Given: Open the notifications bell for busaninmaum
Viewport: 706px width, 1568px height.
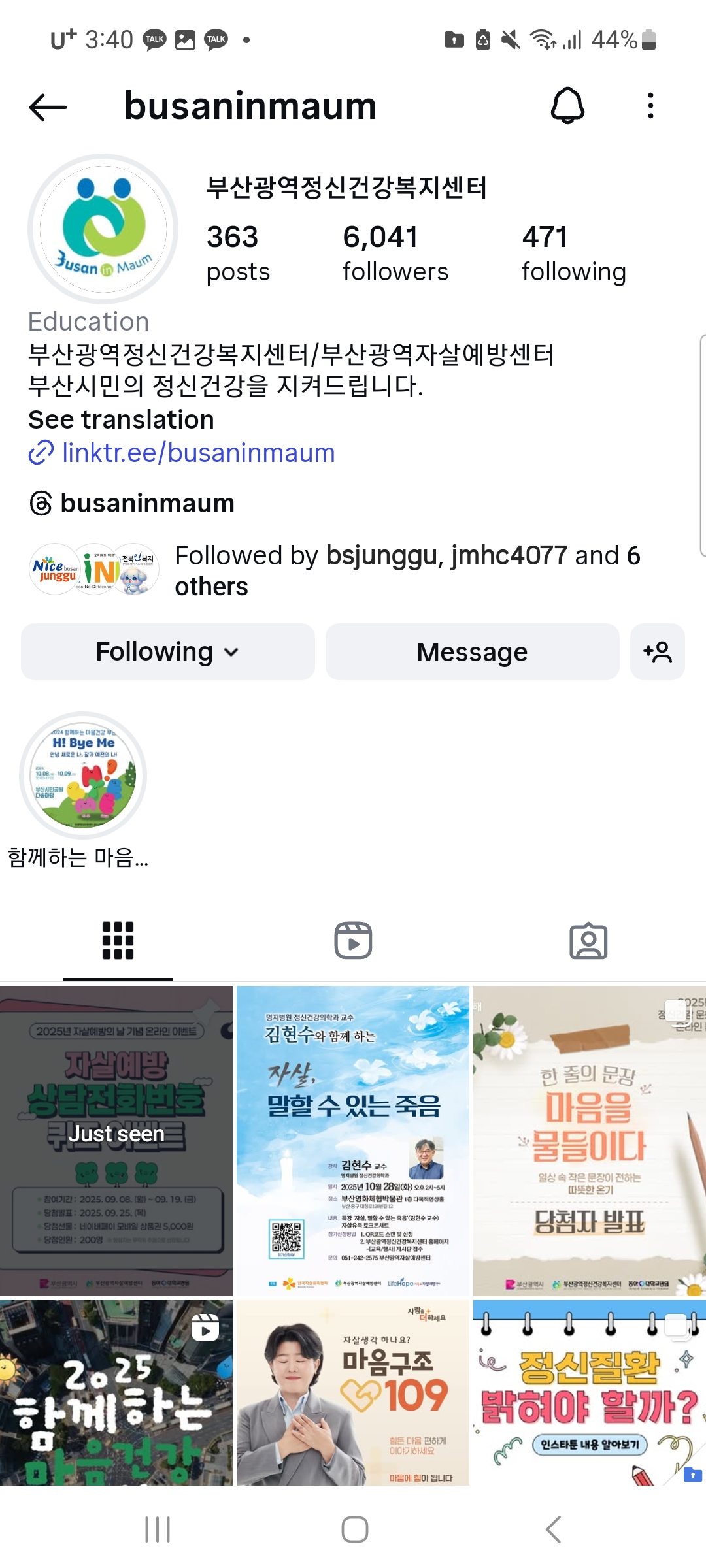Looking at the screenshot, I should 567,106.
